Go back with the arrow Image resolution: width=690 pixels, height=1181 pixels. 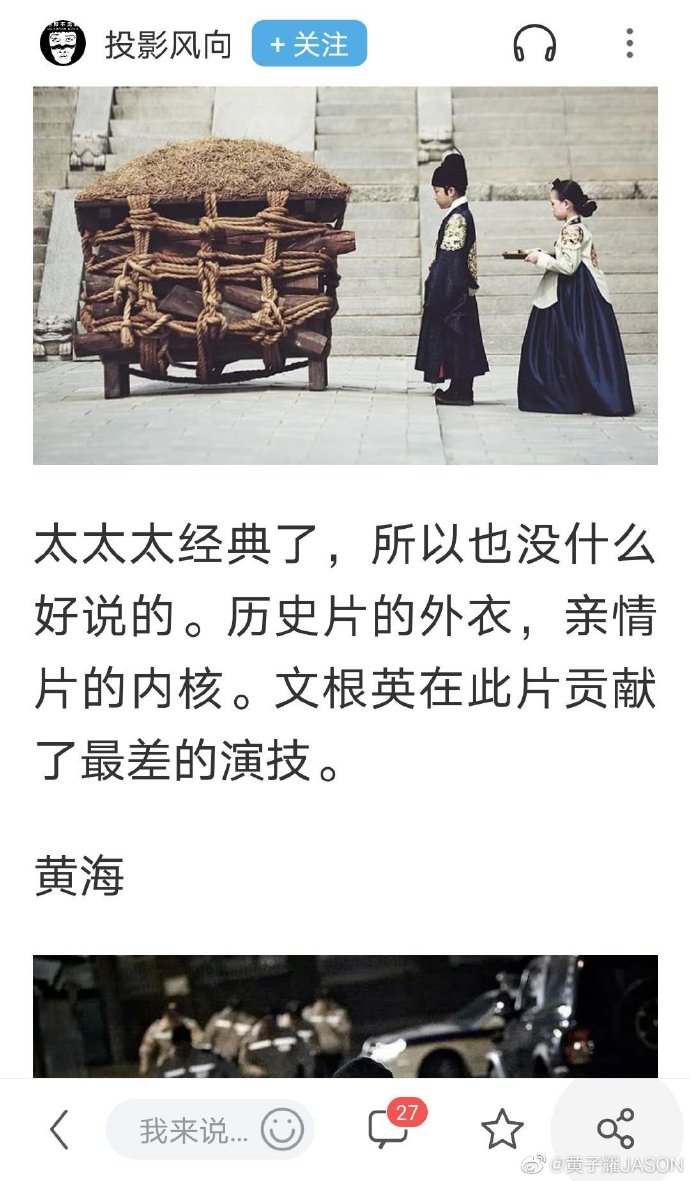60,1130
